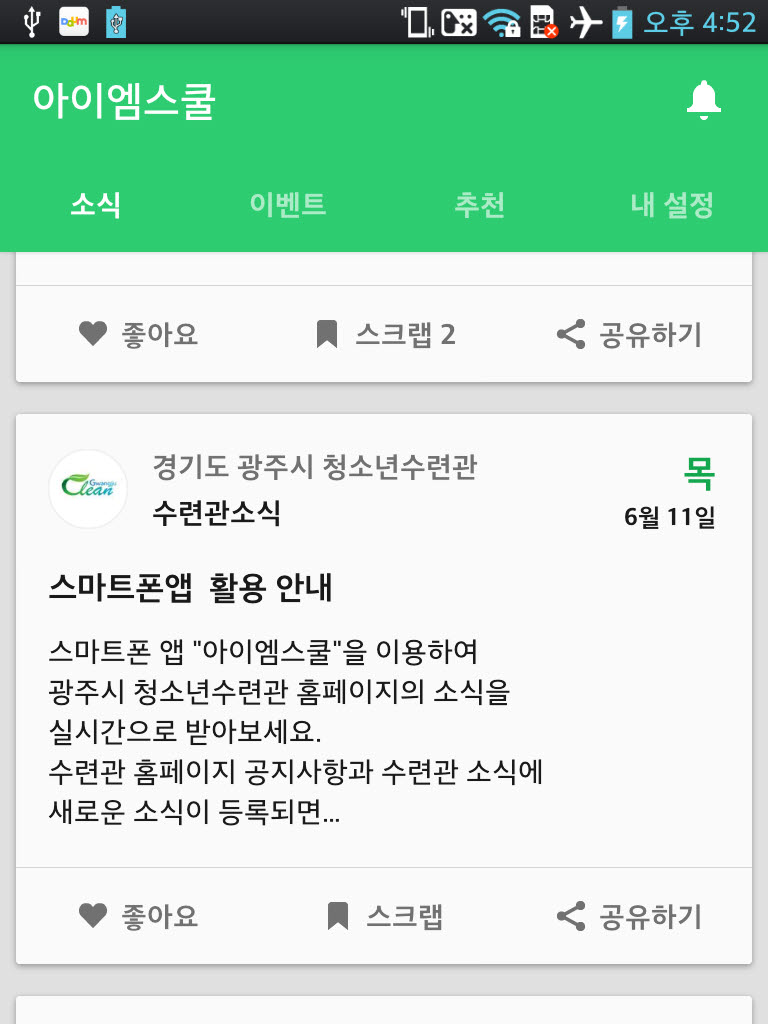Like the 스마트폰앱 활용 안내 post
This screenshot has width=768, height=1024.
point(138,916)
